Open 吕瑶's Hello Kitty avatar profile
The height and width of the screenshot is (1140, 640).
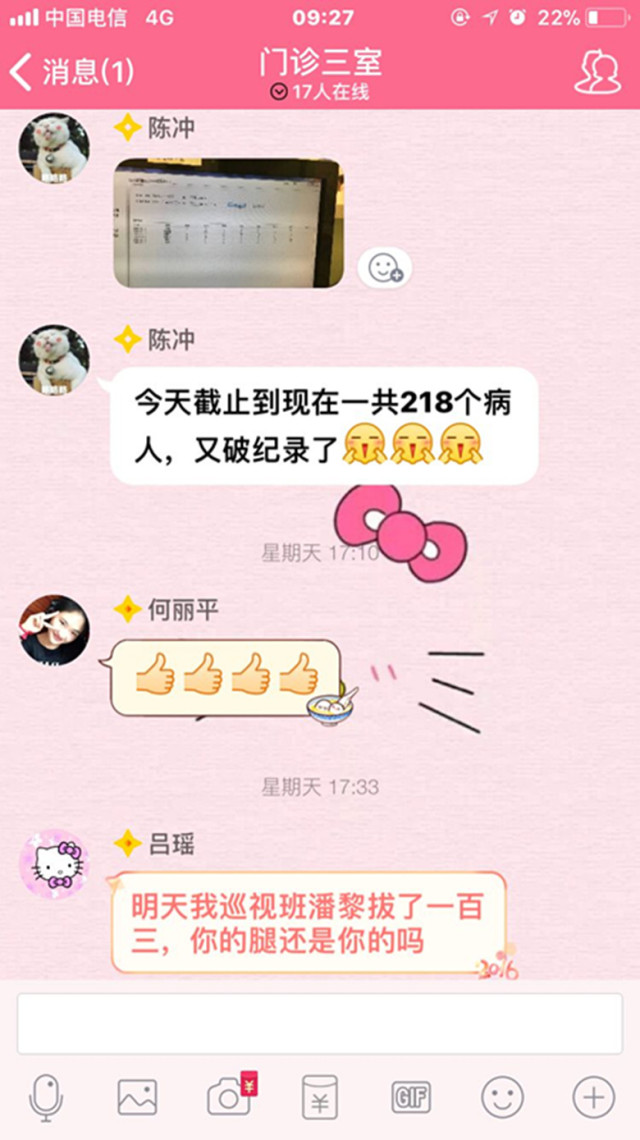coord(54,865)
